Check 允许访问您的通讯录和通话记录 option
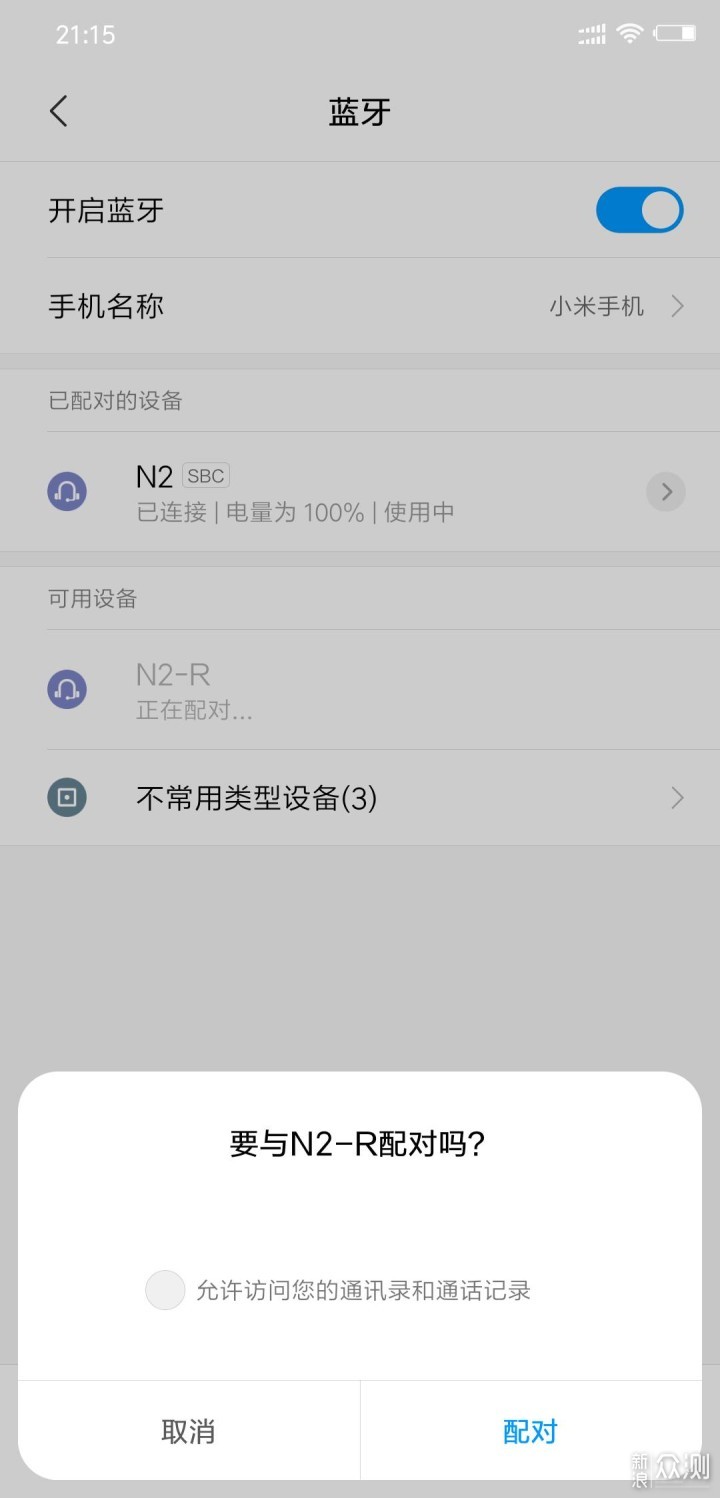Viewport: 720px width, 1498px height. tap(165, 1290)
